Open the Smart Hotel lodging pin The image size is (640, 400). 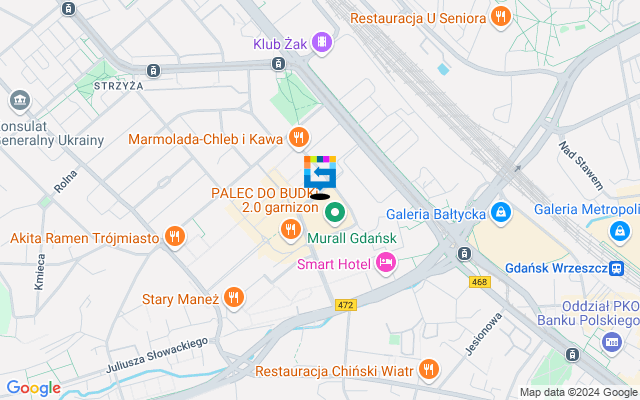point(385,265)
